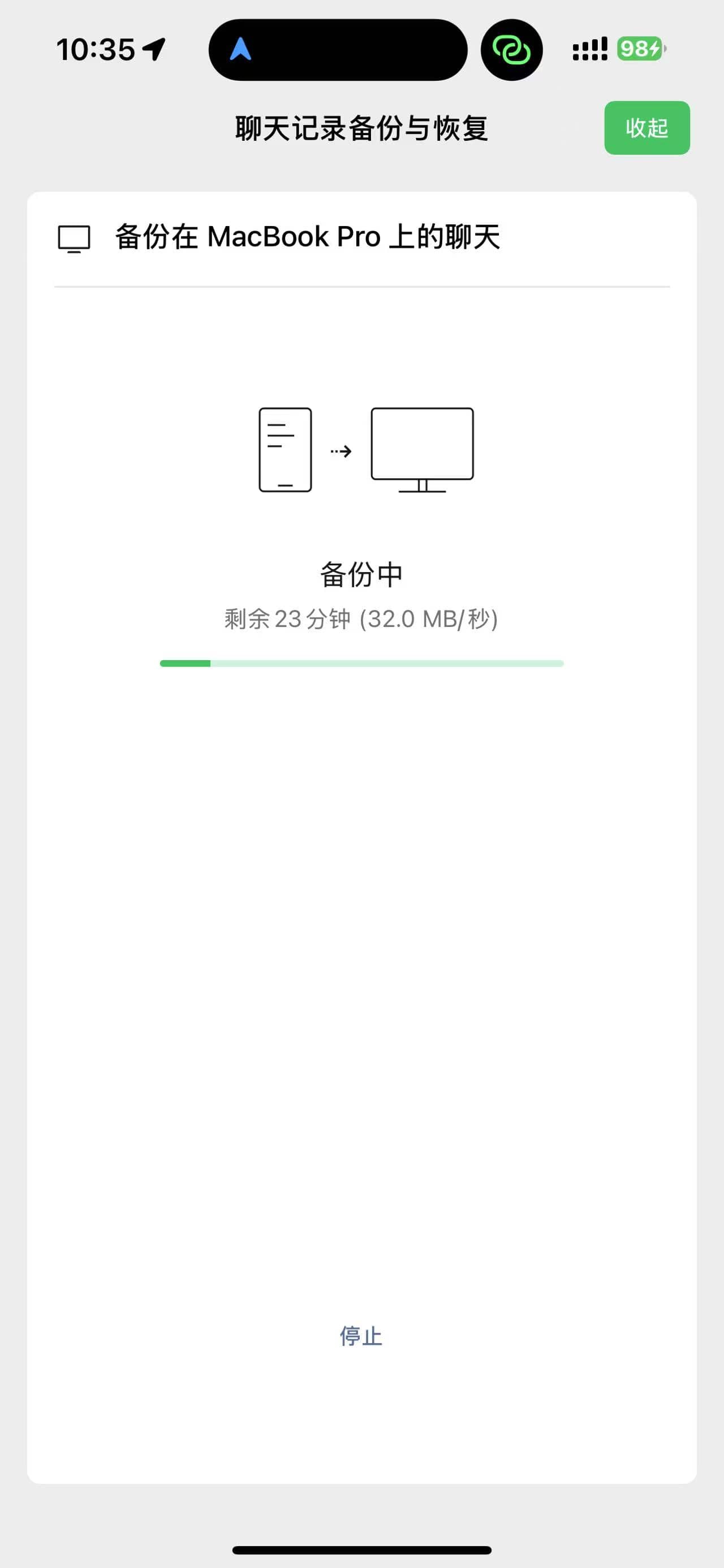Tap the location arrow icon next to the time
This screenshot has width=724, height=1568.
153,51
